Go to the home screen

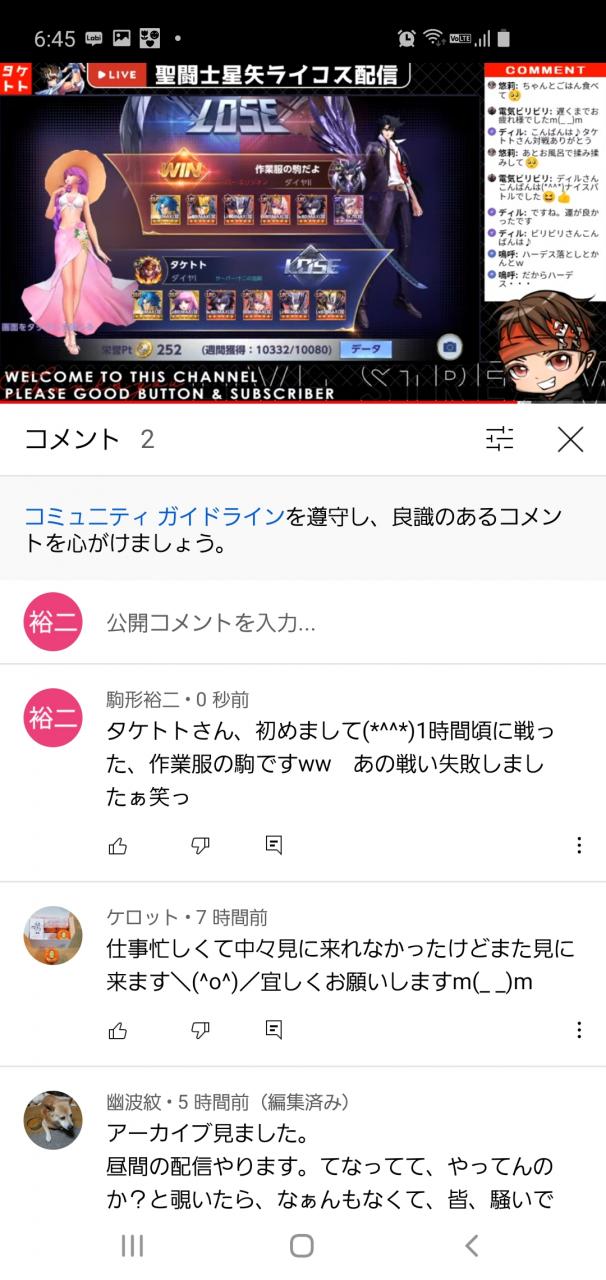click(302, 1245)
